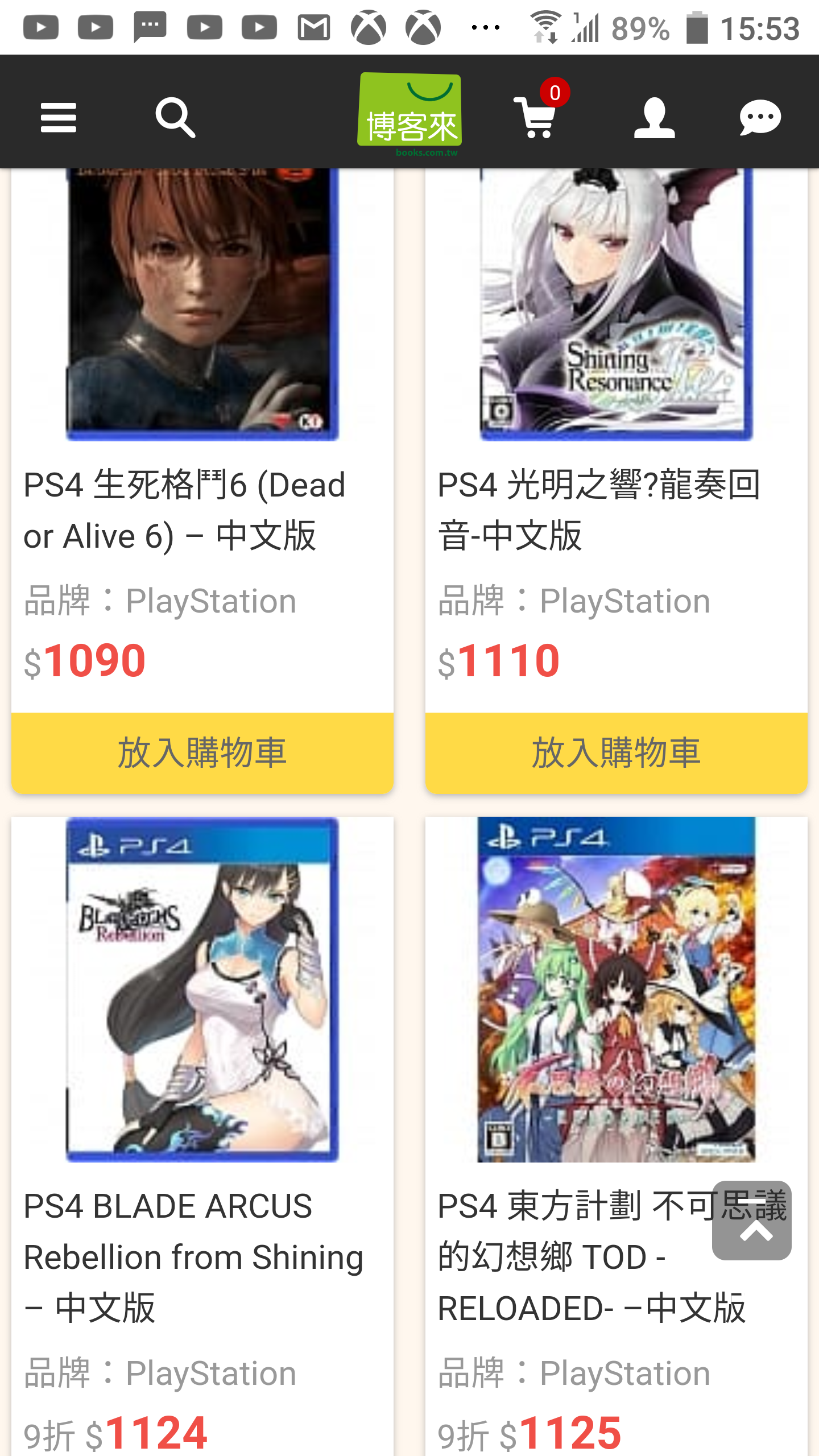Open the search icon
Screen dimensions: 819x1456
176,118
